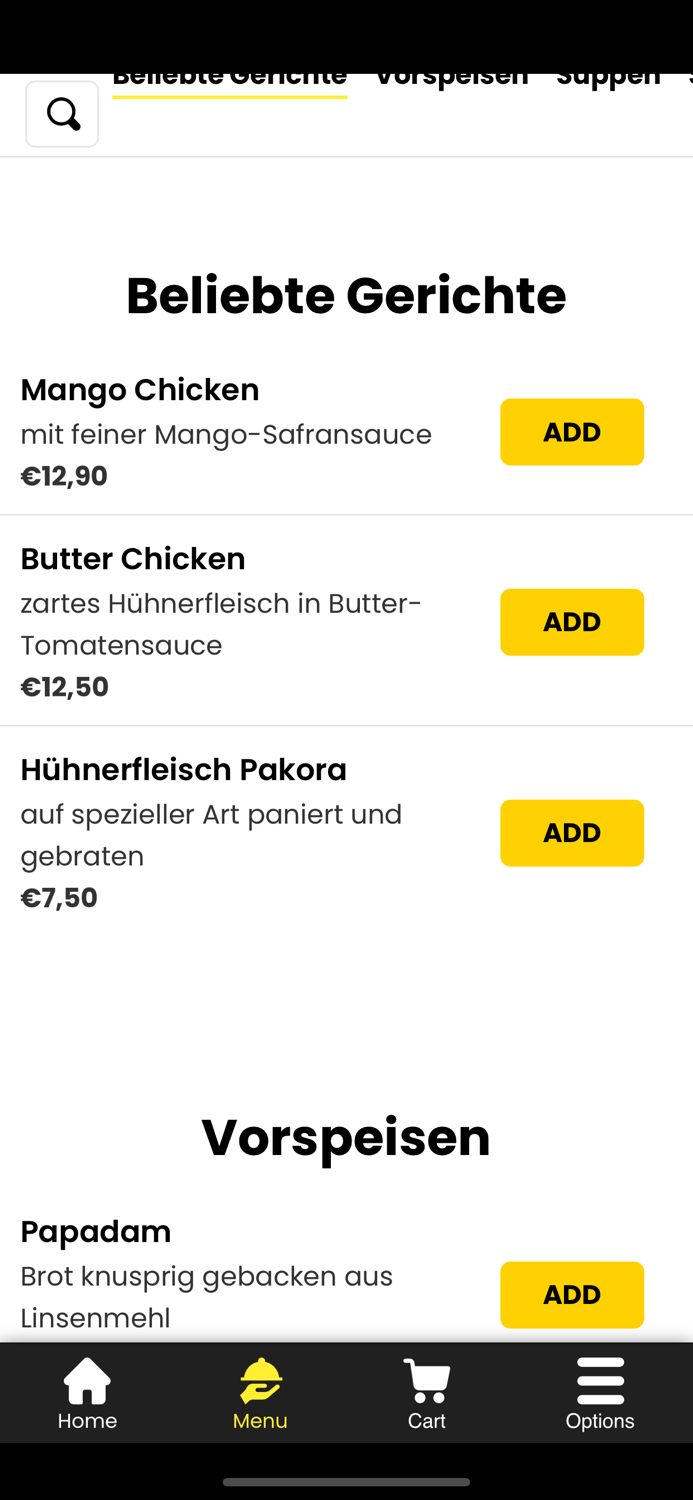
Task: Add Butter Chicken to the order
Action: 572,622
